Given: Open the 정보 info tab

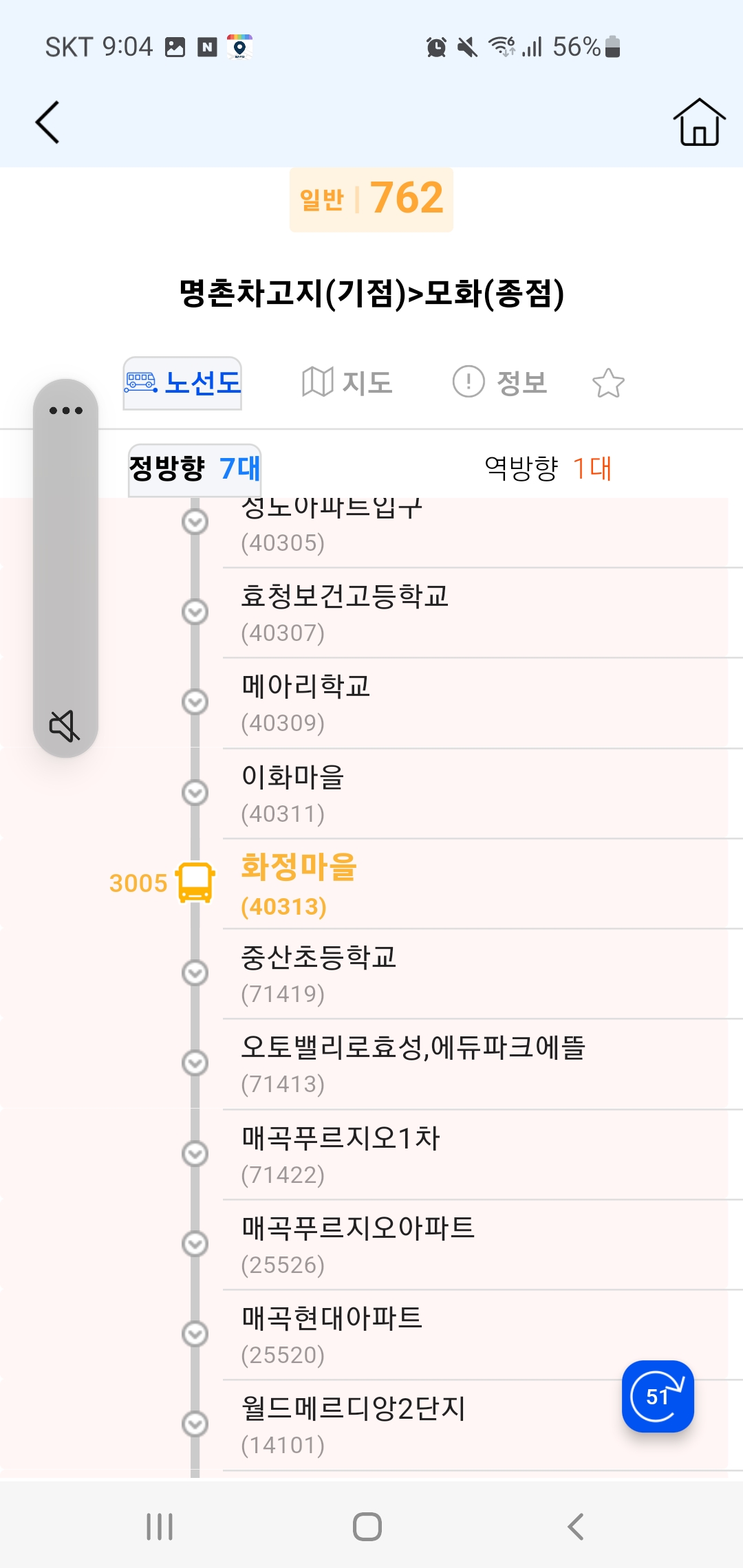Looking at the screenshot, I should pos(500,383).
